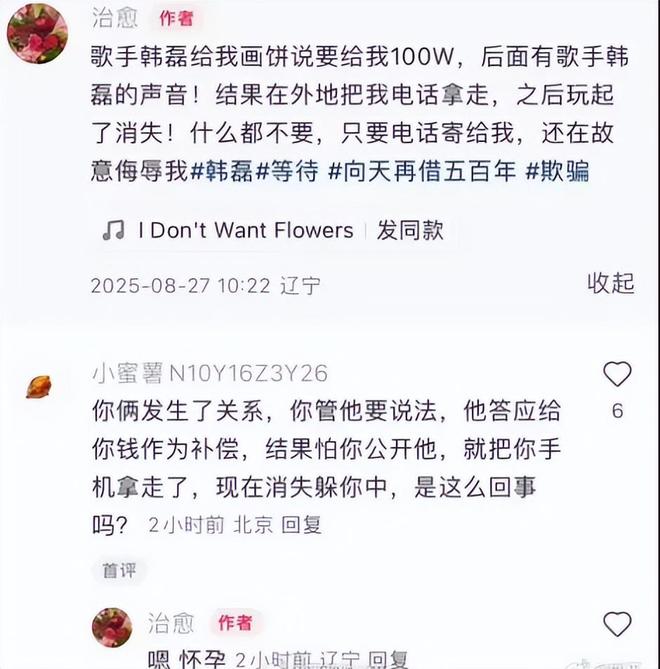Viewport: 660px width, 669px height.
Task: Tap 发同款 to shoot with the same sound
Action: pos(410,231)
